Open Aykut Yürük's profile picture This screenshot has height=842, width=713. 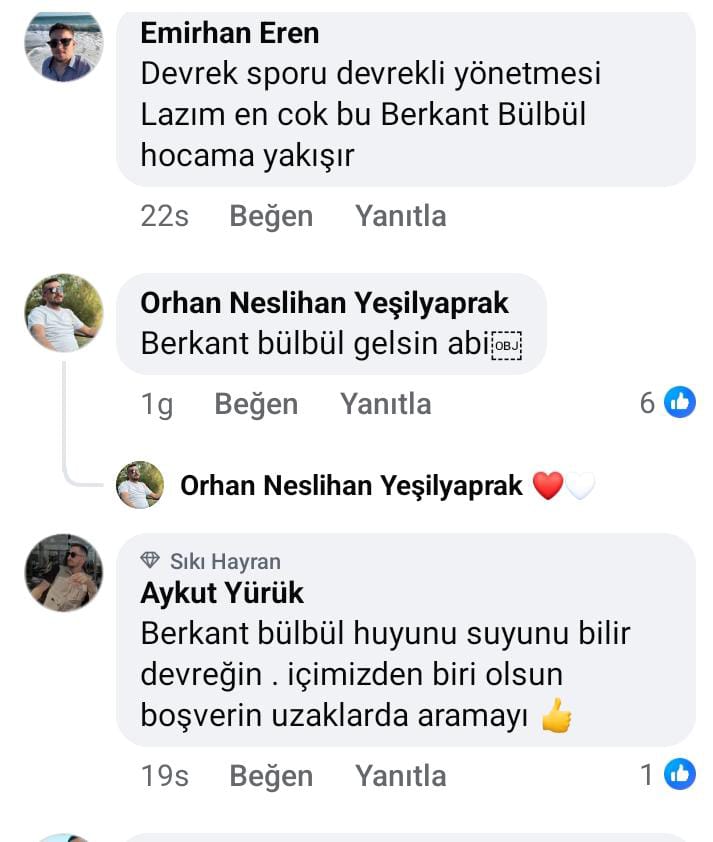(x=63, y=572)
